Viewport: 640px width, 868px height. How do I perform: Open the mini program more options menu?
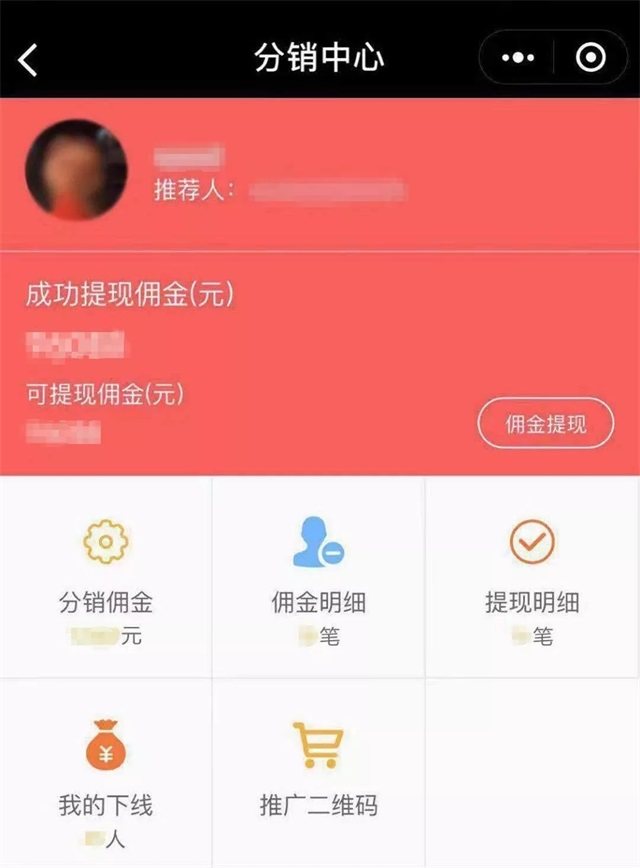coord(518,59)
